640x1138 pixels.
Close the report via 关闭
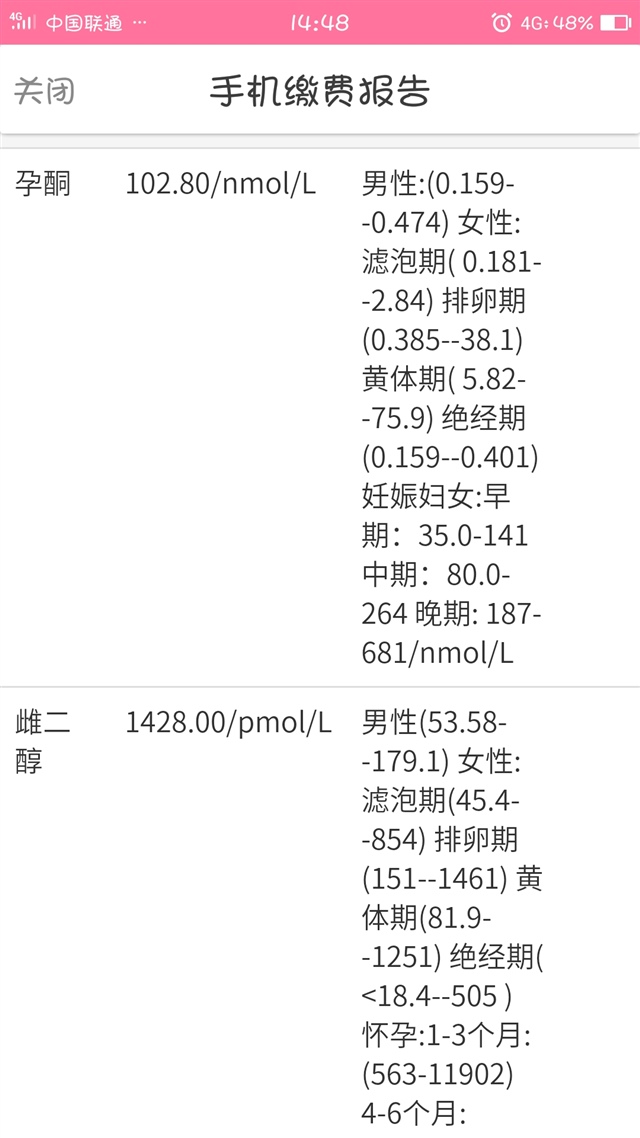click(x=44, y=91)
